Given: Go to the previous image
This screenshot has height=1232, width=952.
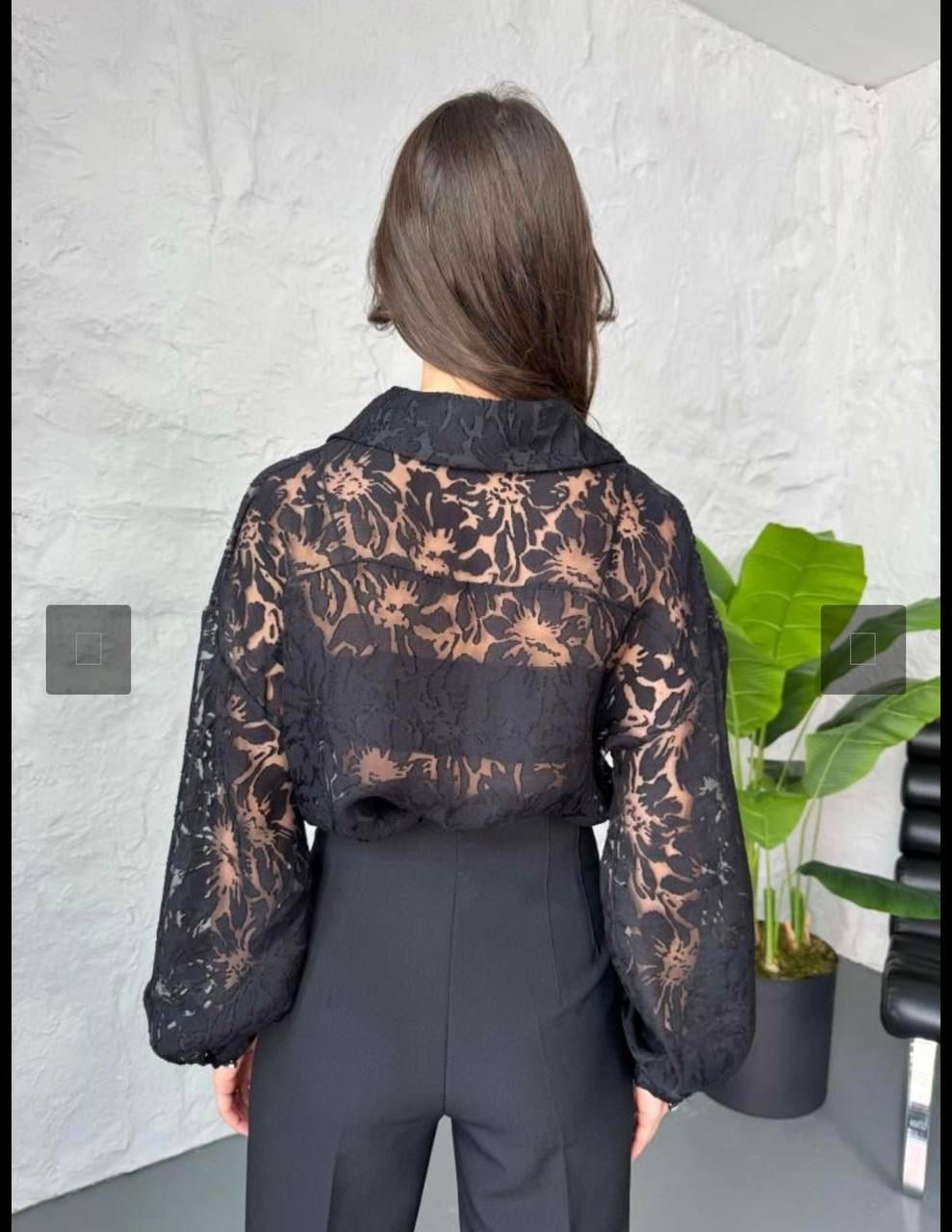Looking at the screenshot, I should pyautogui.click(x=89, y=649).
